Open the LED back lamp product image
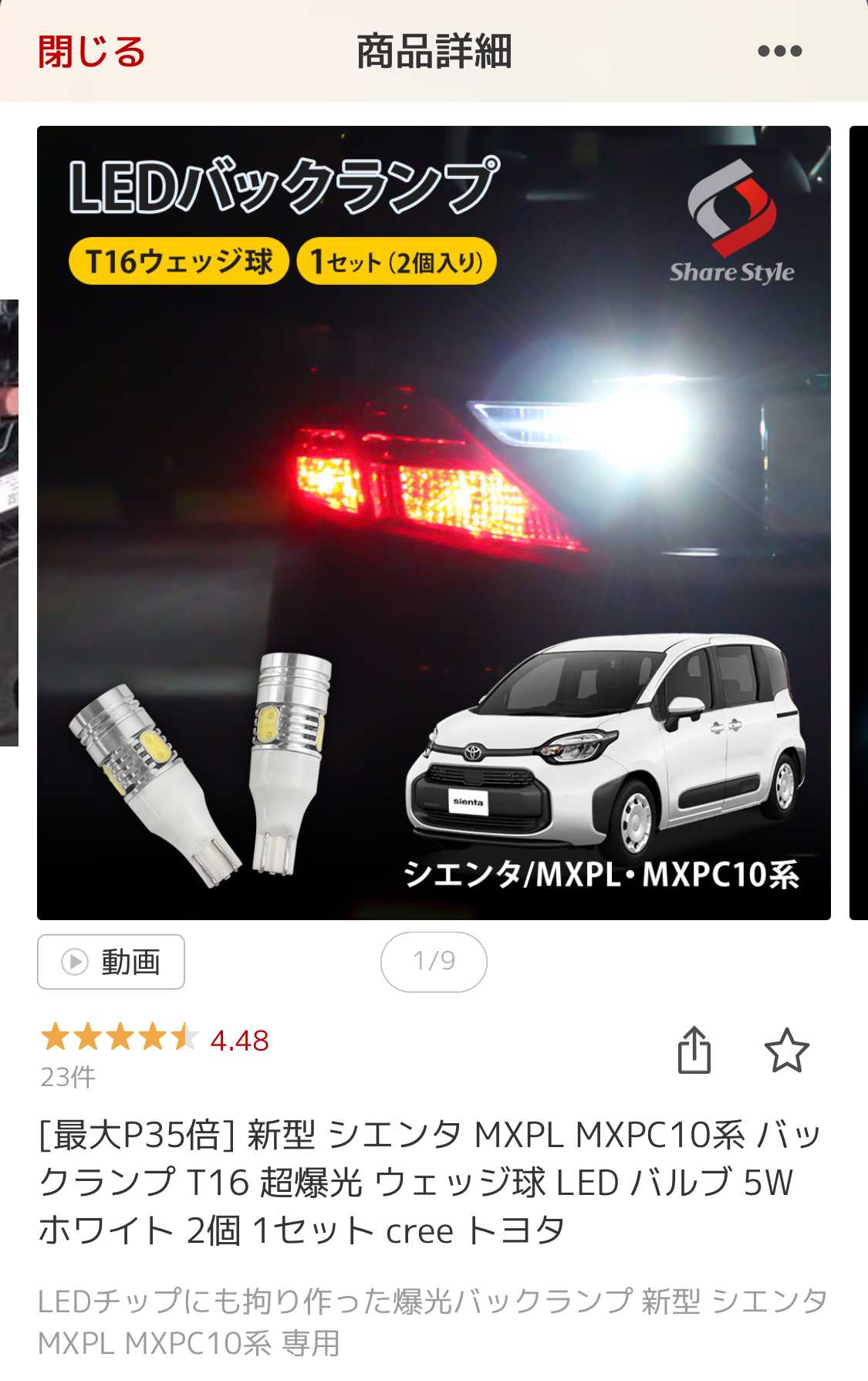868x1381 pixels. pos(434,523)
